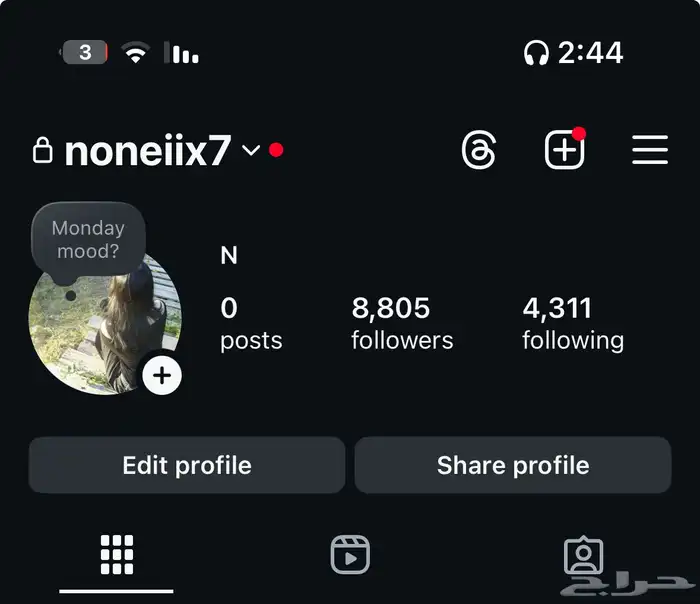Add a story with the plus badge

pos(162,376)
